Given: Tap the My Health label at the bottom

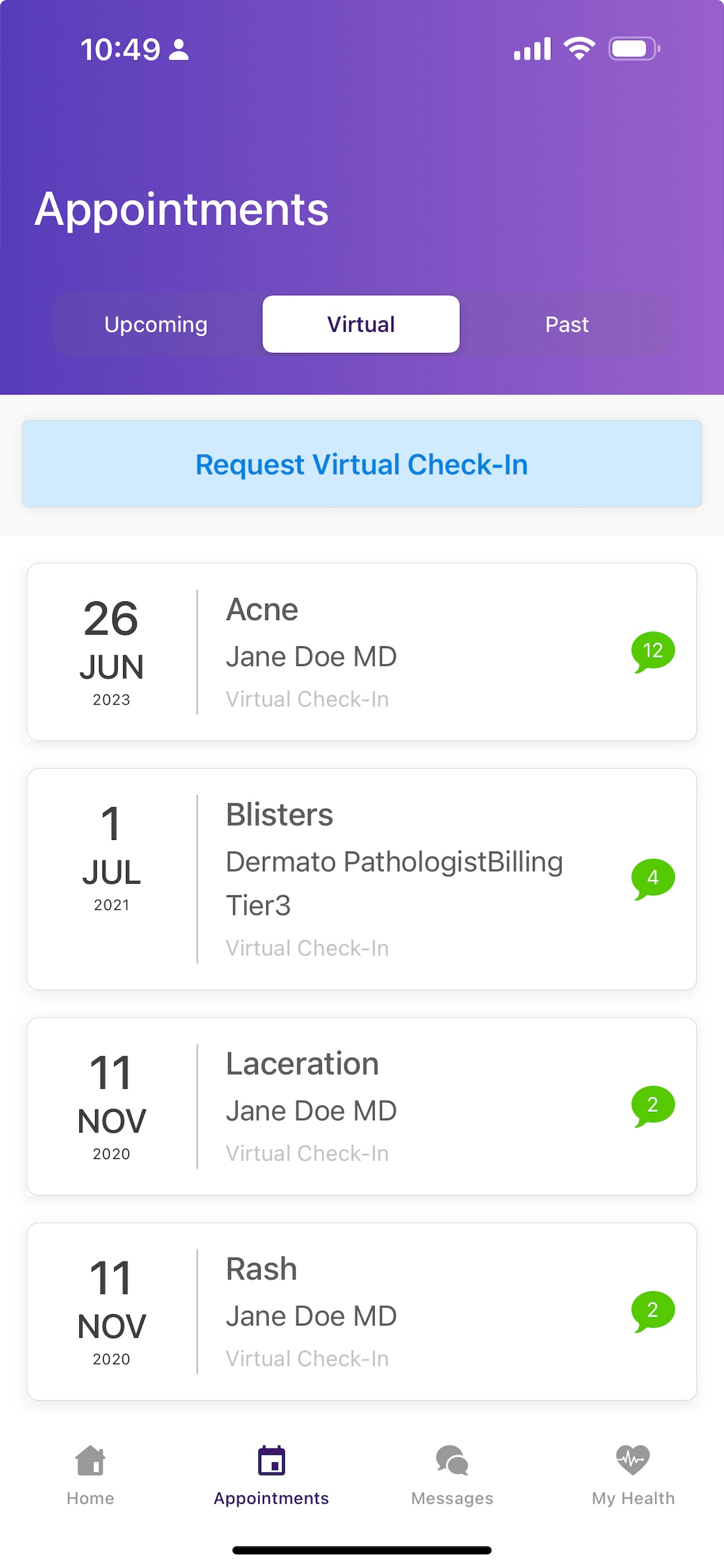Looking at the screenshot, I should pyautogui.click(x=632, y=1499).
